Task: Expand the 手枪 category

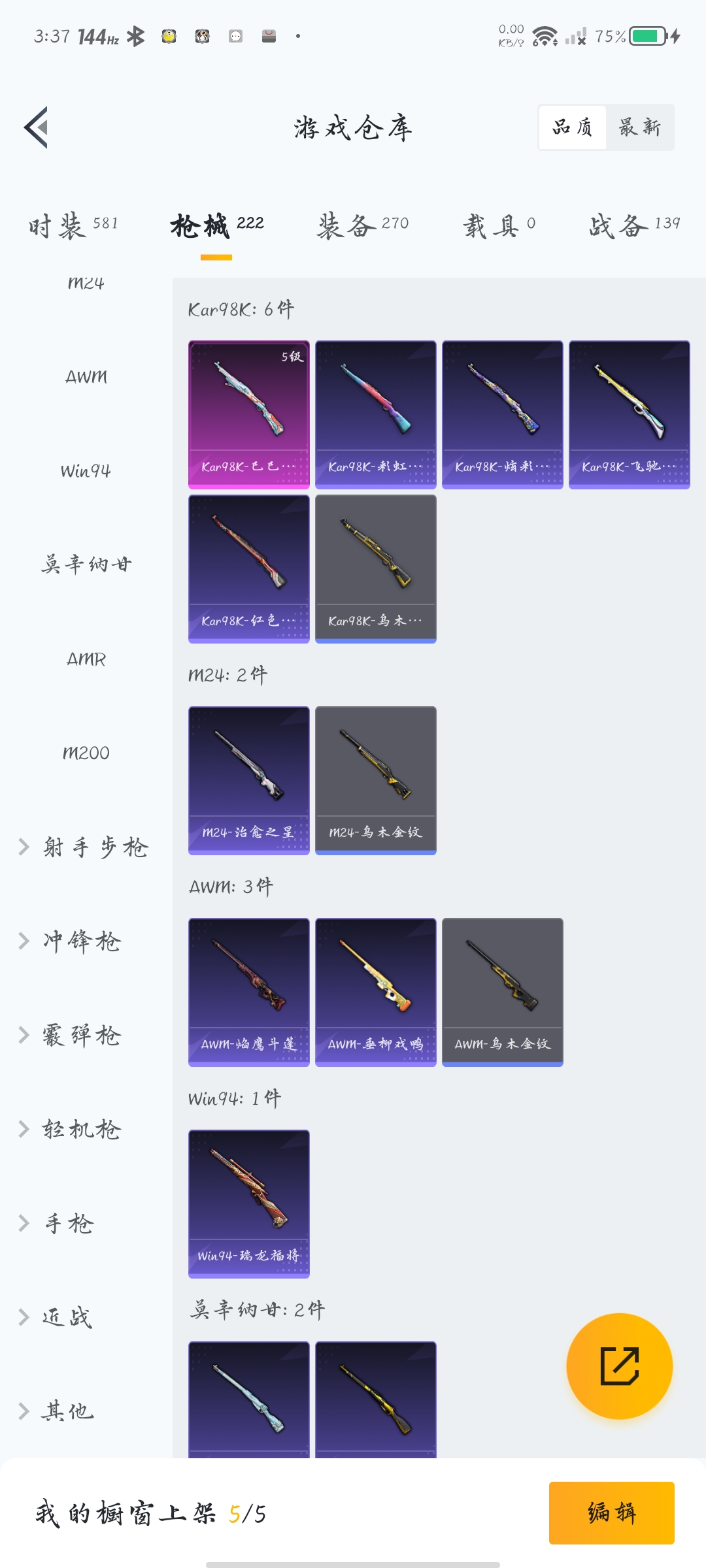Action: pyautogui.click(x=59, y=1224)
